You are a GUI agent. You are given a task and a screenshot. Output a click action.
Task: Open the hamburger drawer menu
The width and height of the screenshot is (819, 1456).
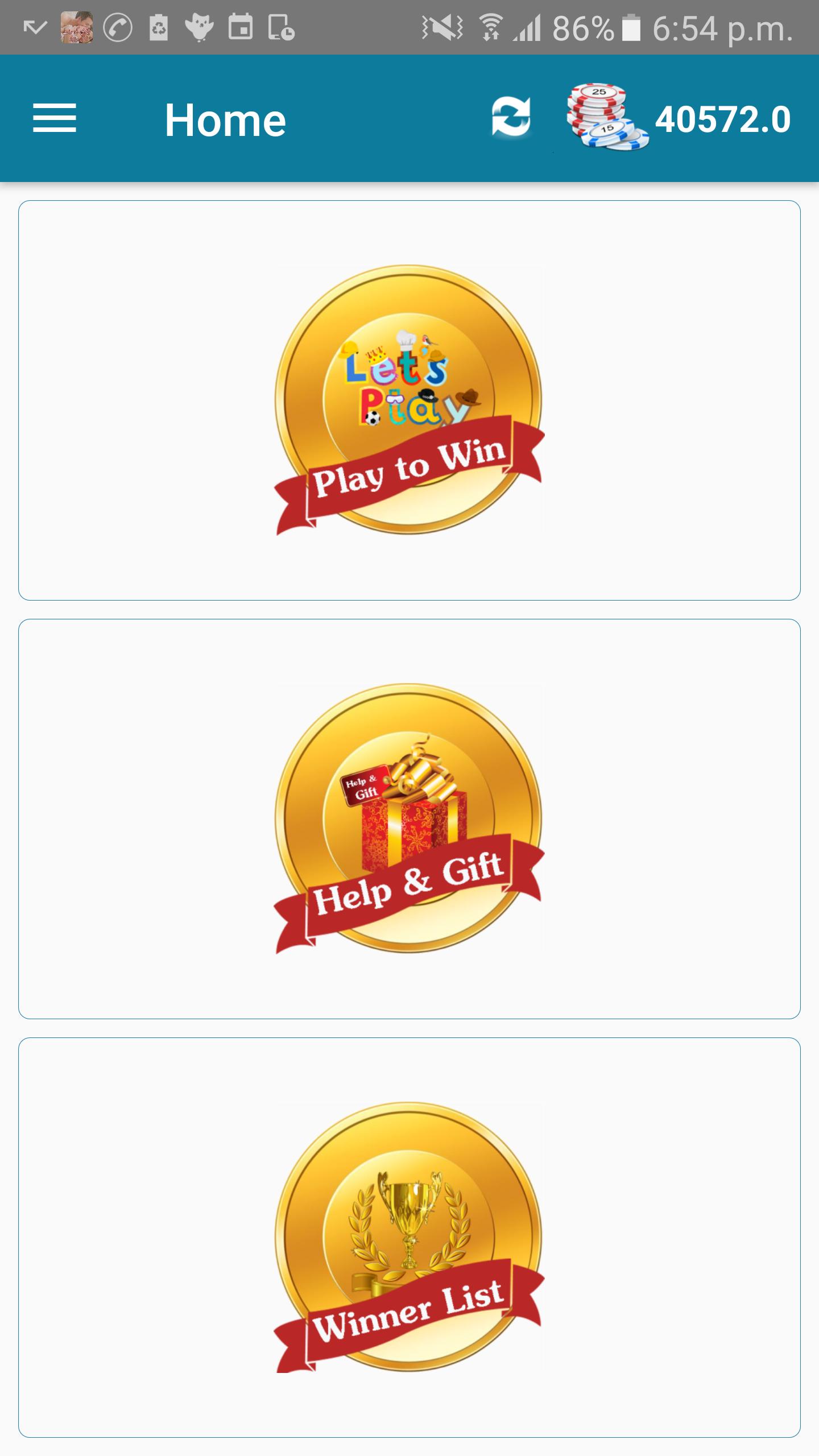pos(55,118)
